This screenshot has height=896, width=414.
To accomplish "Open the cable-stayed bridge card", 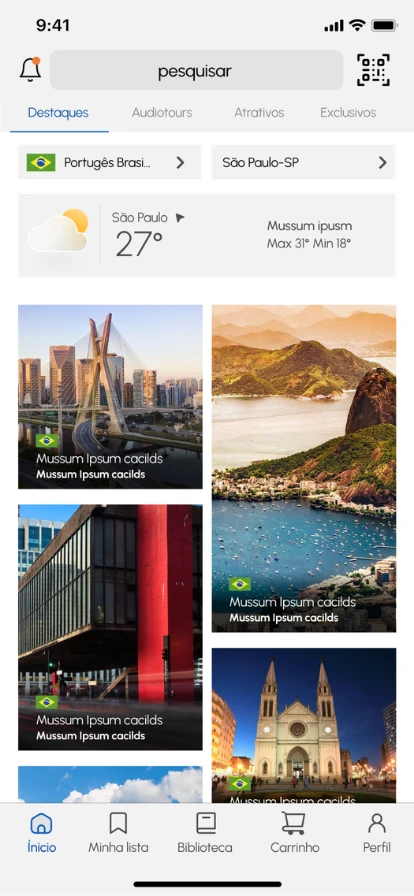I will click(110, 397).
